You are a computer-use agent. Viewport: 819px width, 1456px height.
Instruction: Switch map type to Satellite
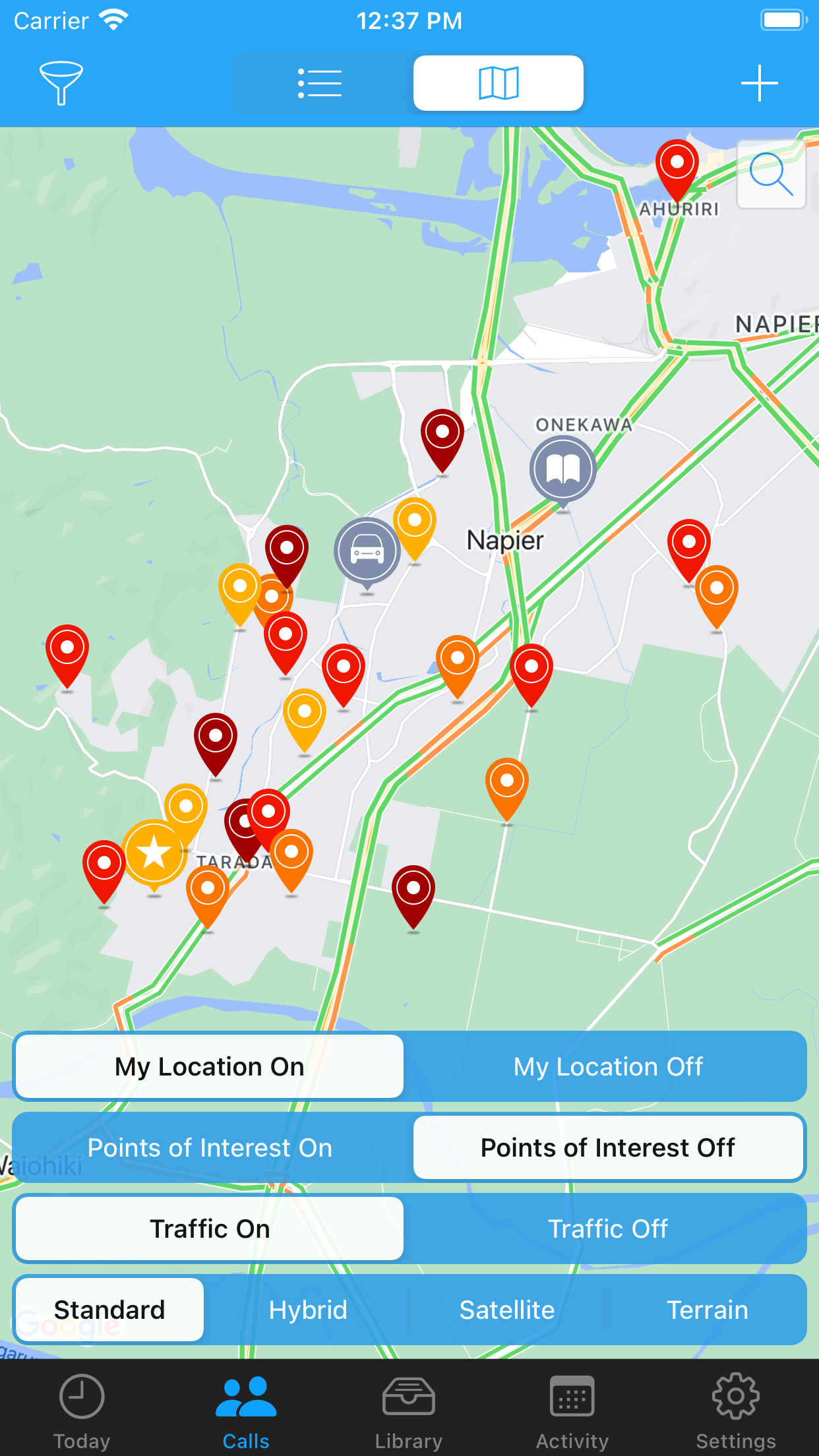[507, 1310]
